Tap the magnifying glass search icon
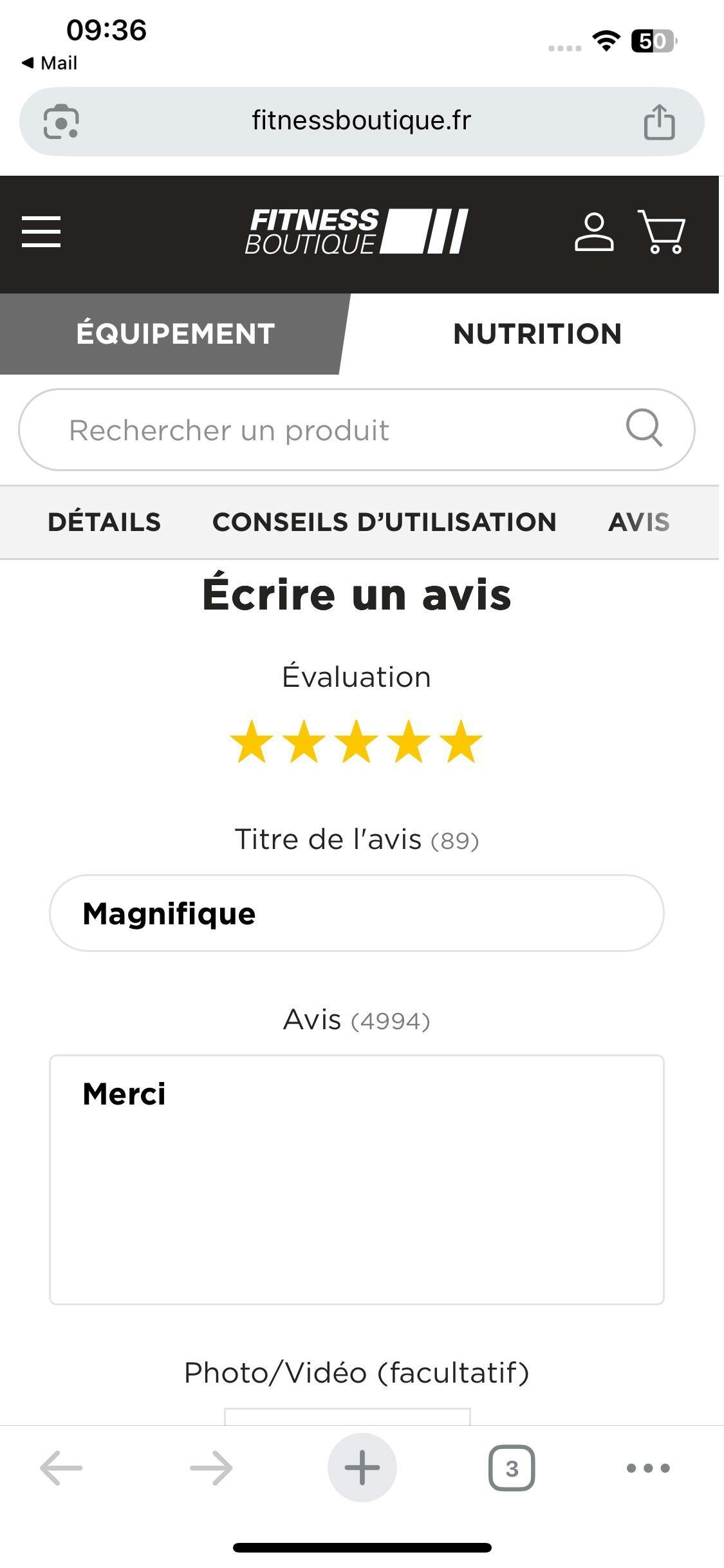The image size is (724, 1568). [644, 428]
